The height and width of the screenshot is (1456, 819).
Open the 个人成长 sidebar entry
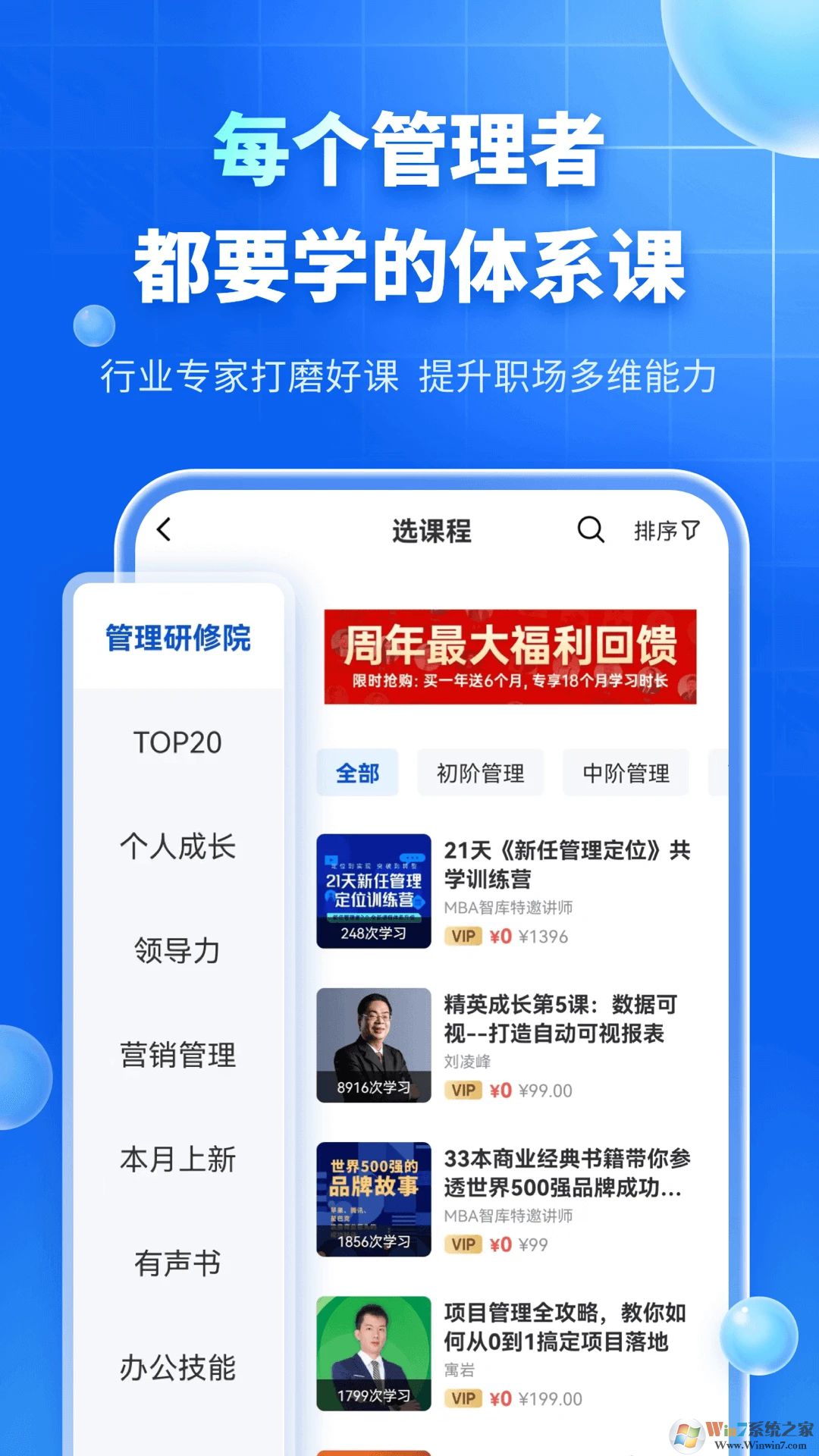coord(179,849)
